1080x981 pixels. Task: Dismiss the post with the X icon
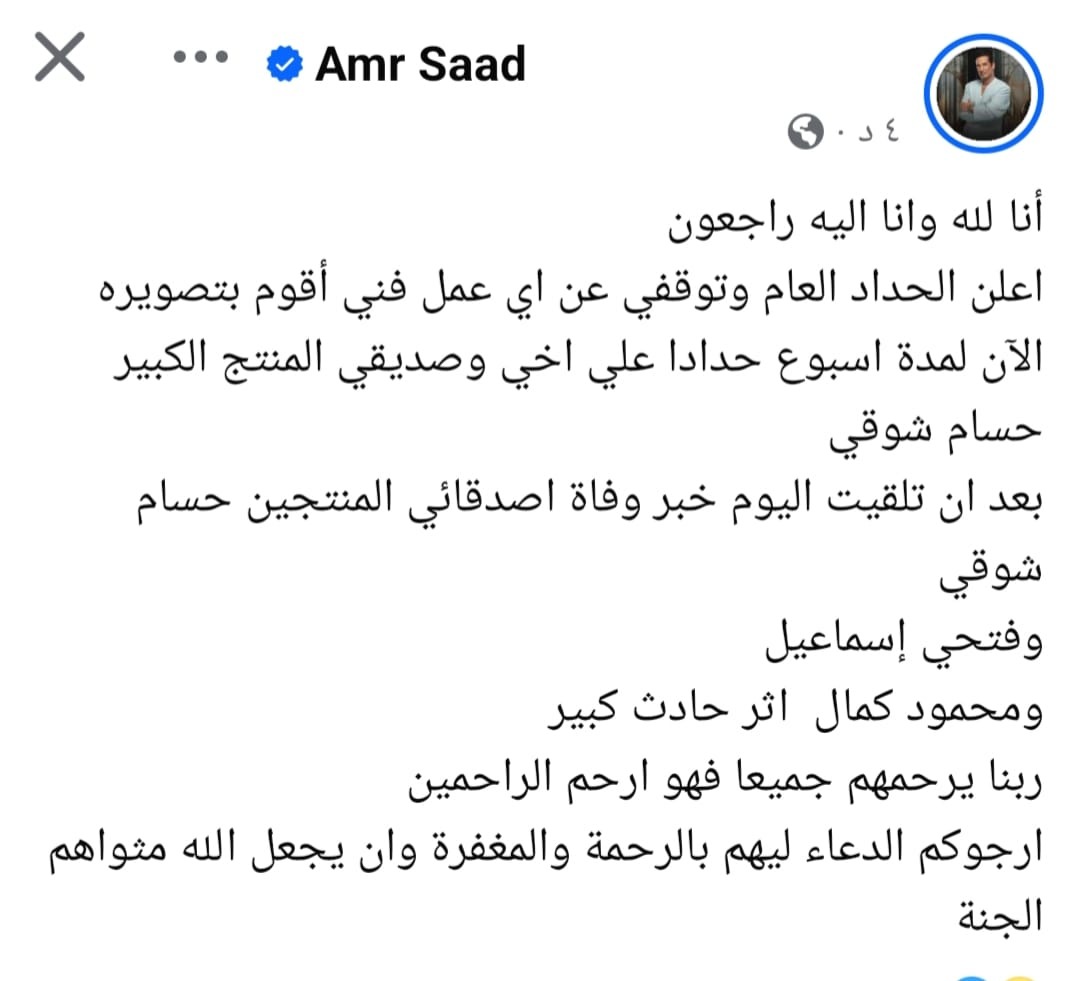pyautogui.click(x=60, y=57)
